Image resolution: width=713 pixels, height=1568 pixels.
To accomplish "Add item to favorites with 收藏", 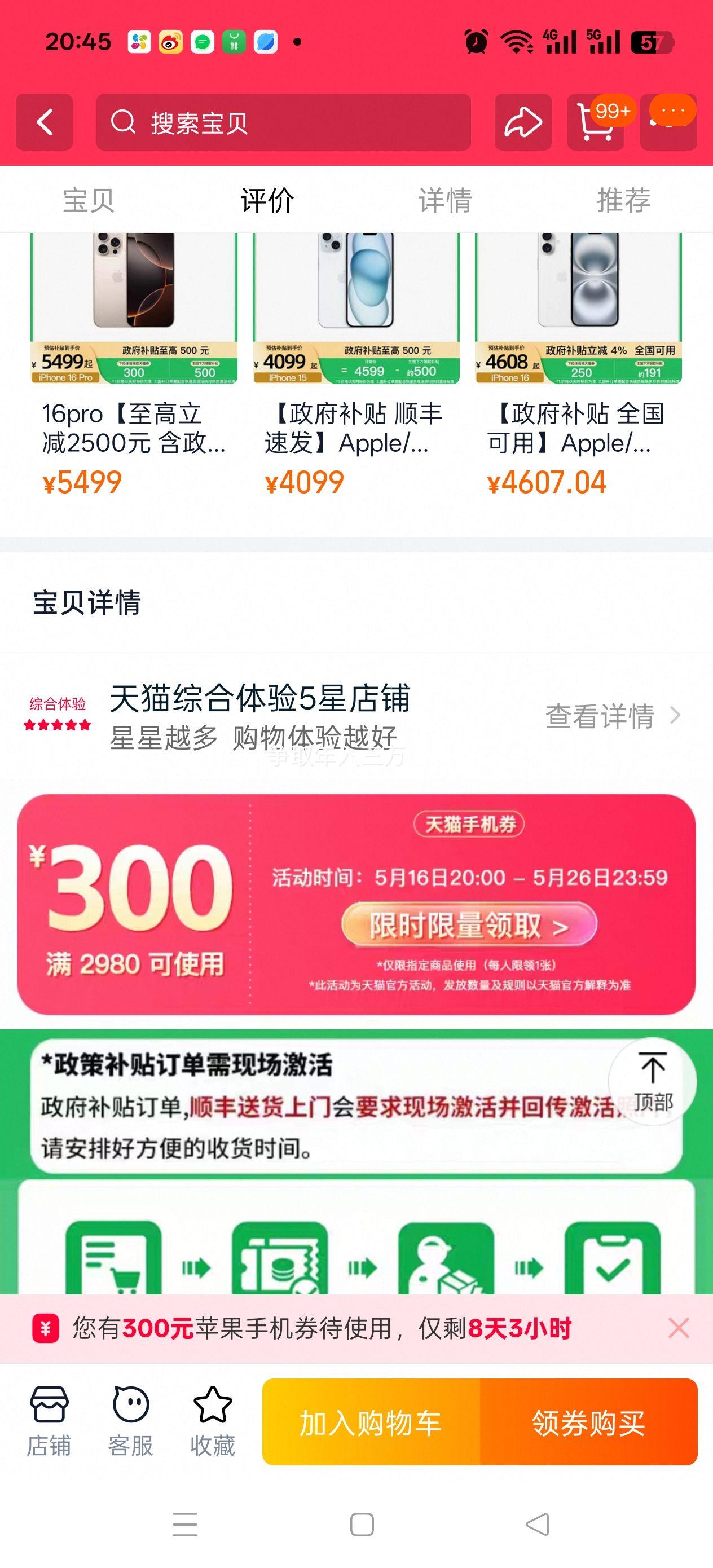I will point(213,1421).
